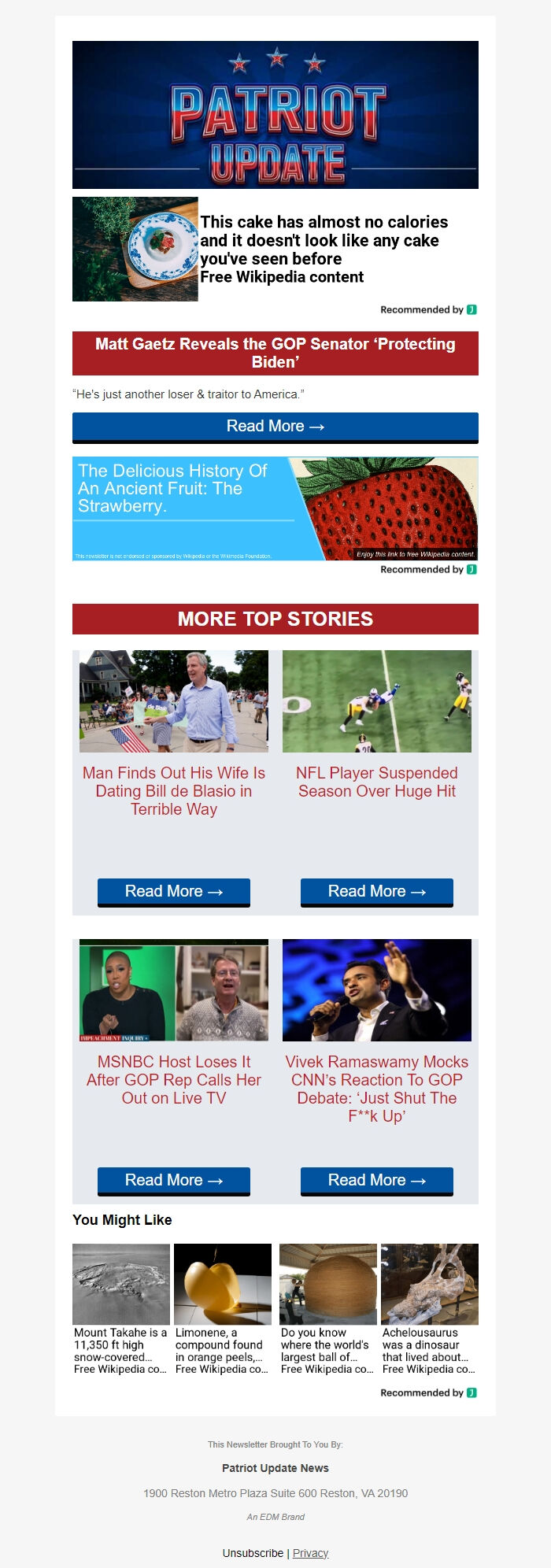Image resolution: width=551 pixels, height=1568 pixels.
Task: Open the Privacy link
Action: coord(310,1553)
